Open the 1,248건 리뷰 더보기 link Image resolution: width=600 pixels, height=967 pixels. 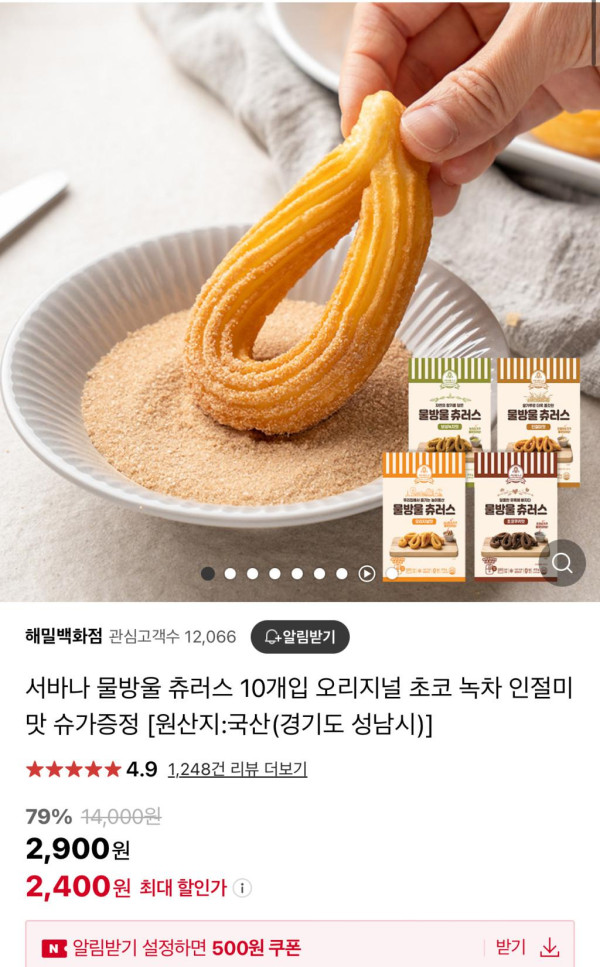click(237, 769)
